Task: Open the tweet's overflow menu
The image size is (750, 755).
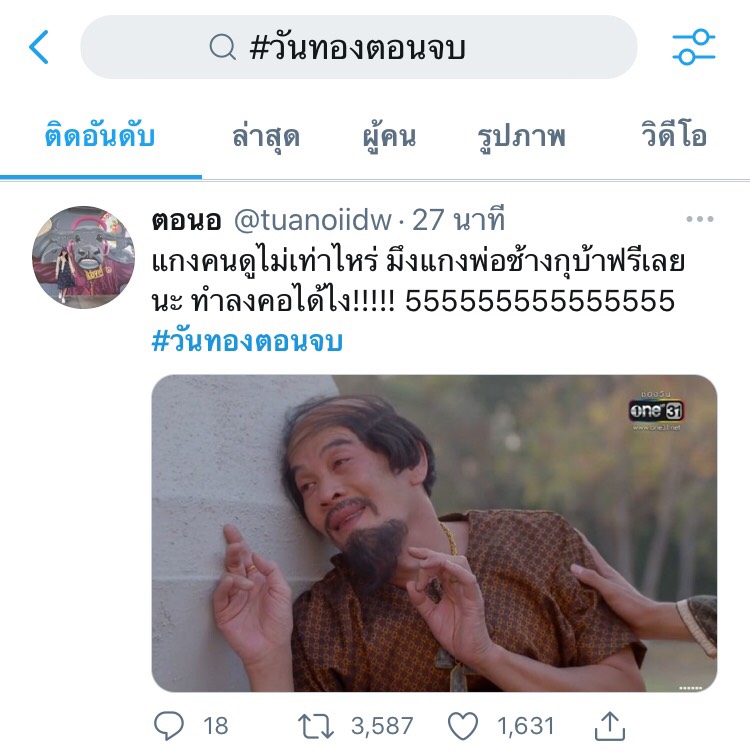Action: point(699,220)
